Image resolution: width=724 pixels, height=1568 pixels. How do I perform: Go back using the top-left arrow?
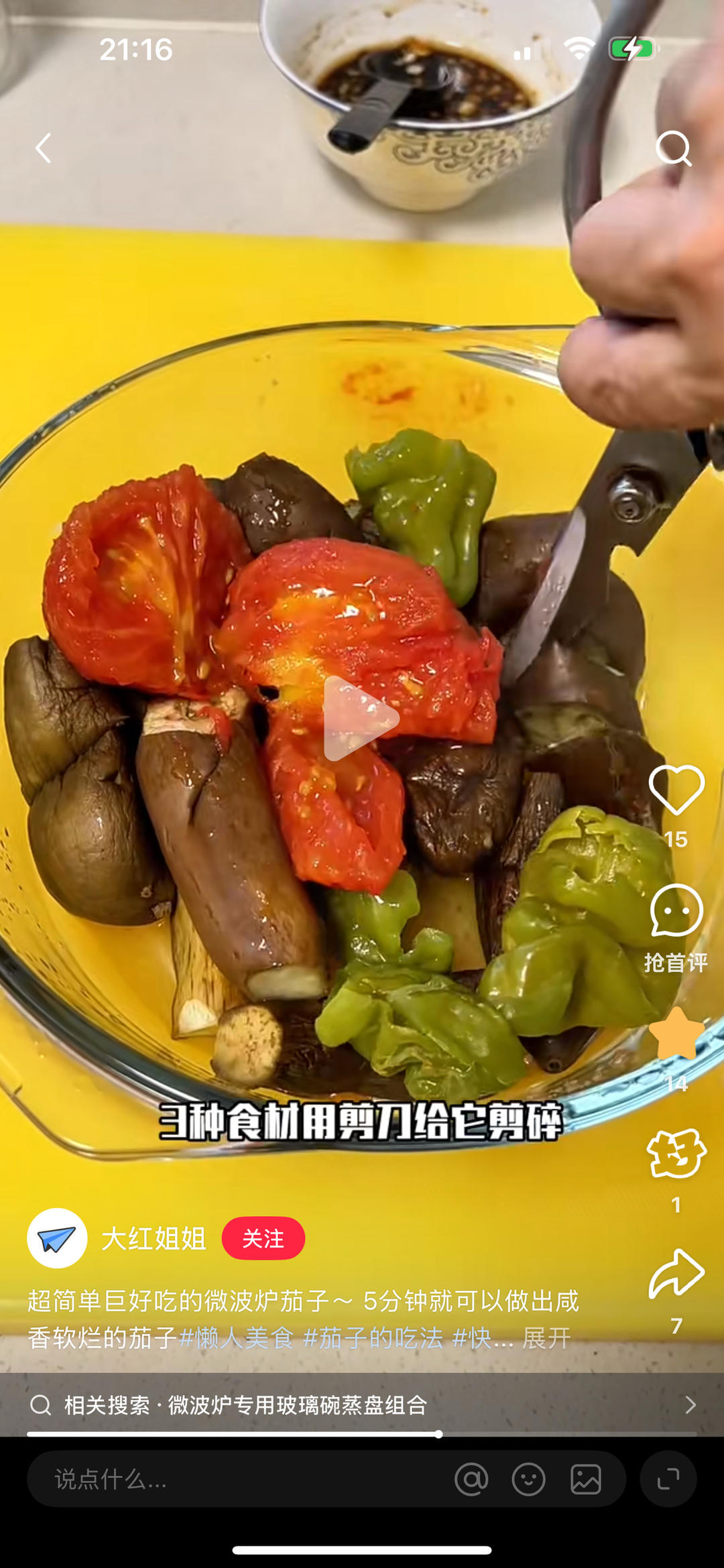coord(44,148)
